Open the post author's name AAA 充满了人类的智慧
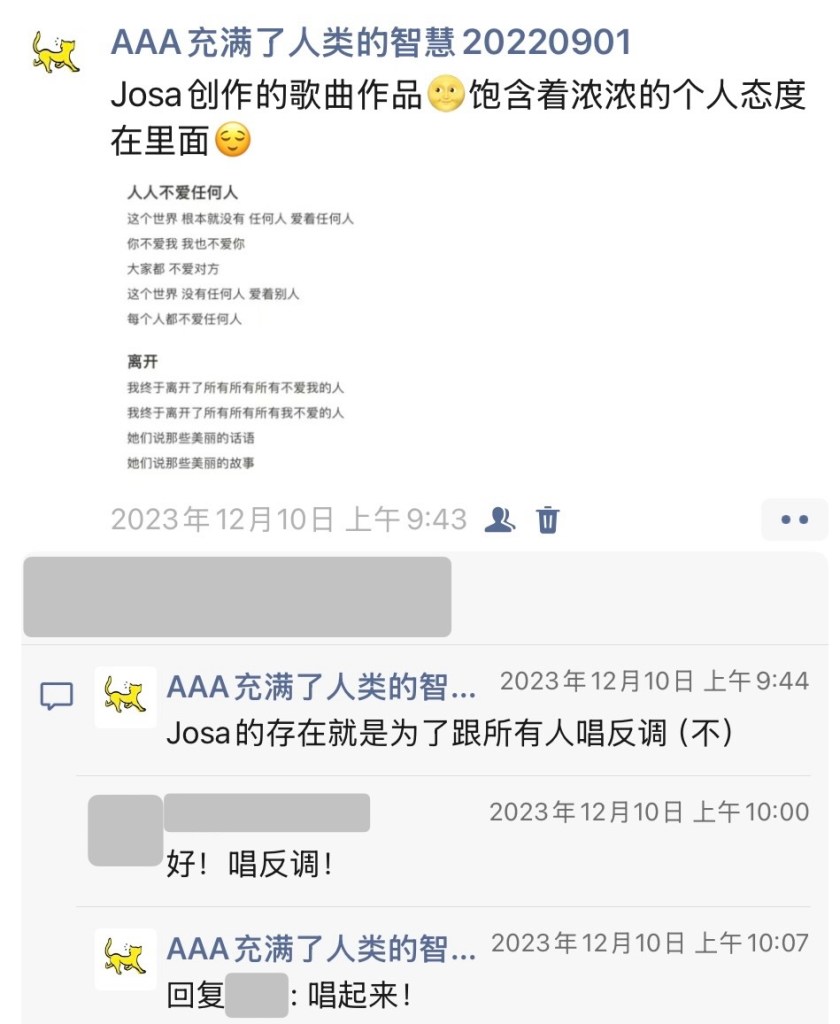840x1024 pixels. click(371, 43)
